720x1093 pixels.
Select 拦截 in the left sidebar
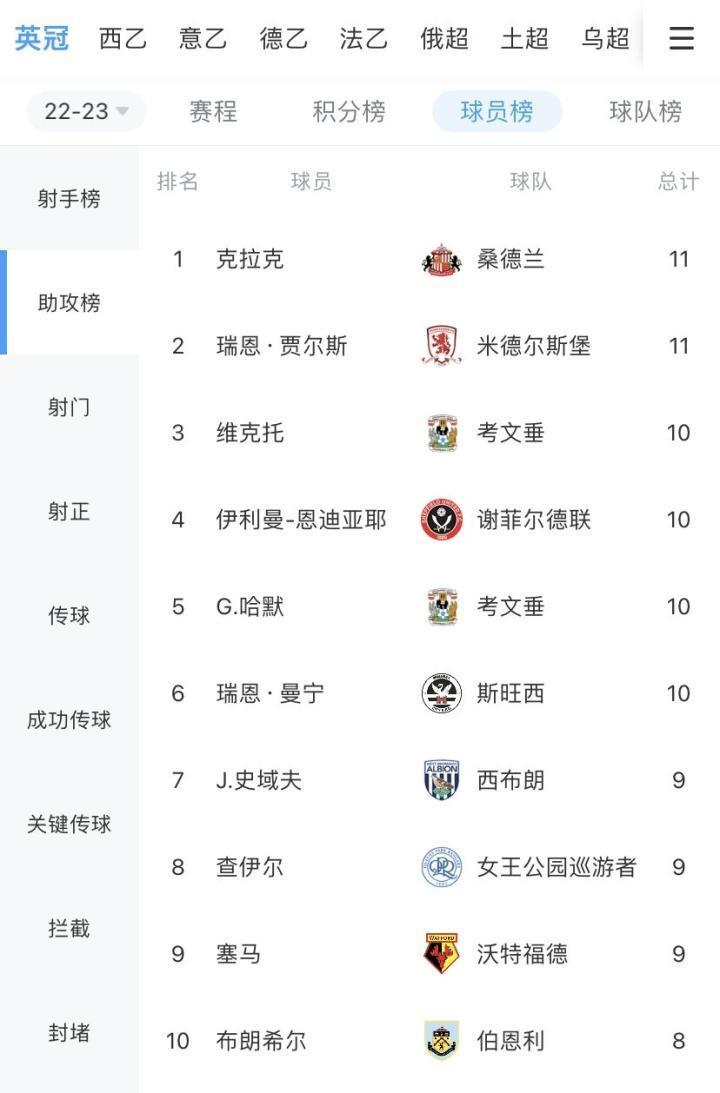click(x=69, y=928)
